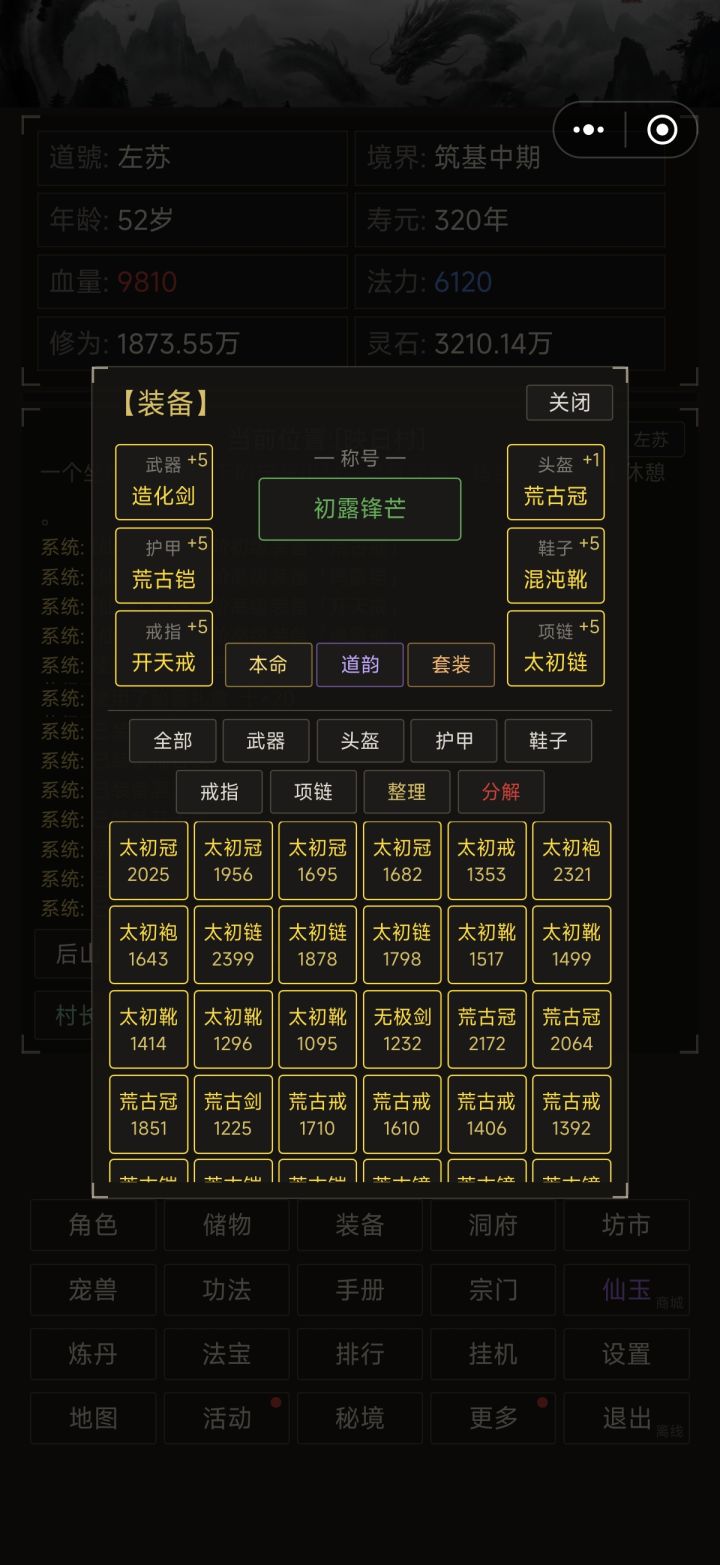Enter the 秘境 (secret realm)
This screenshot has height=1565, width=720.
[x=359, y=1418]
